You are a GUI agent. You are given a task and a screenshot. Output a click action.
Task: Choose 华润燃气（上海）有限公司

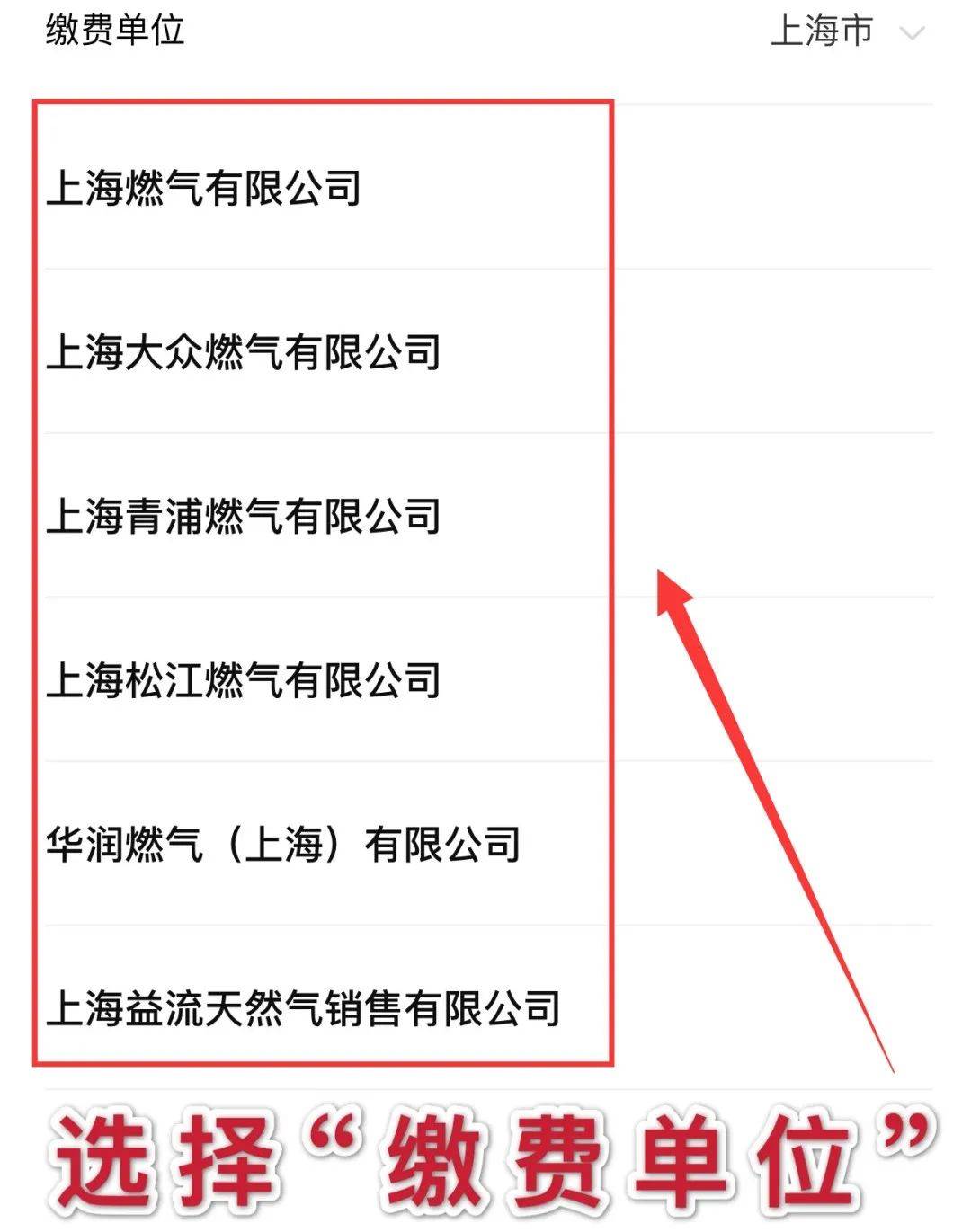[x=283, y=845]
